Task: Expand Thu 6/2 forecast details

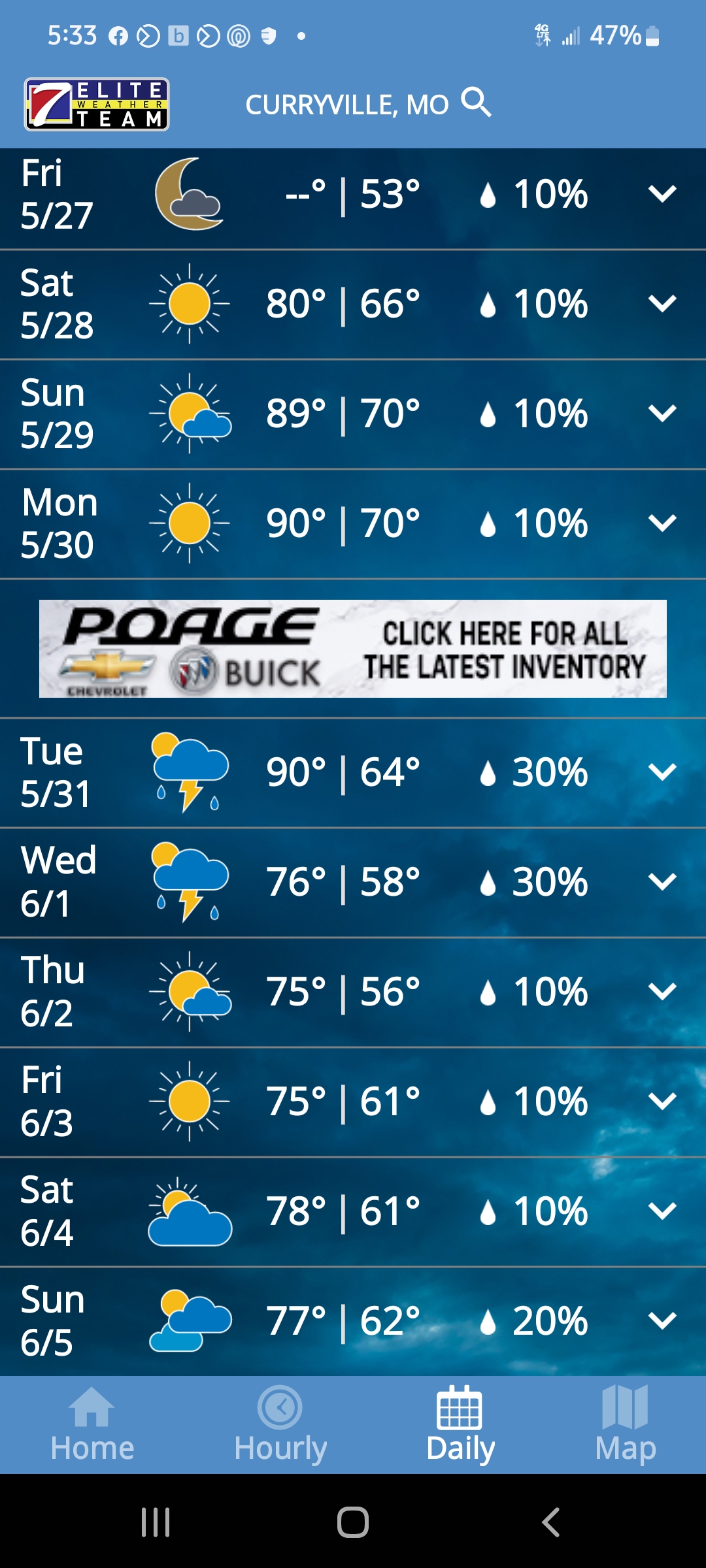Action: (x=662, y=992)
